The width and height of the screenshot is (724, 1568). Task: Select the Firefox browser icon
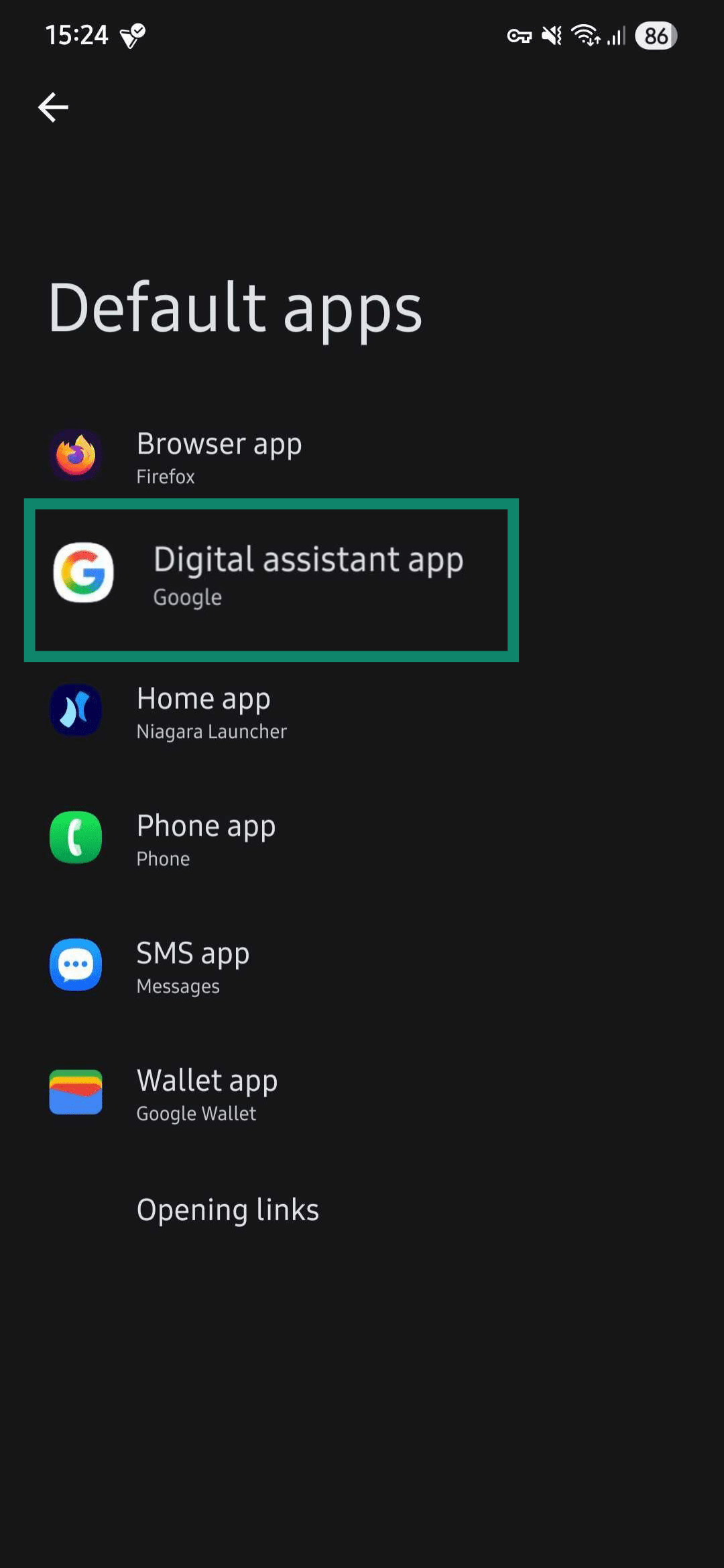(x=75, y=456)
